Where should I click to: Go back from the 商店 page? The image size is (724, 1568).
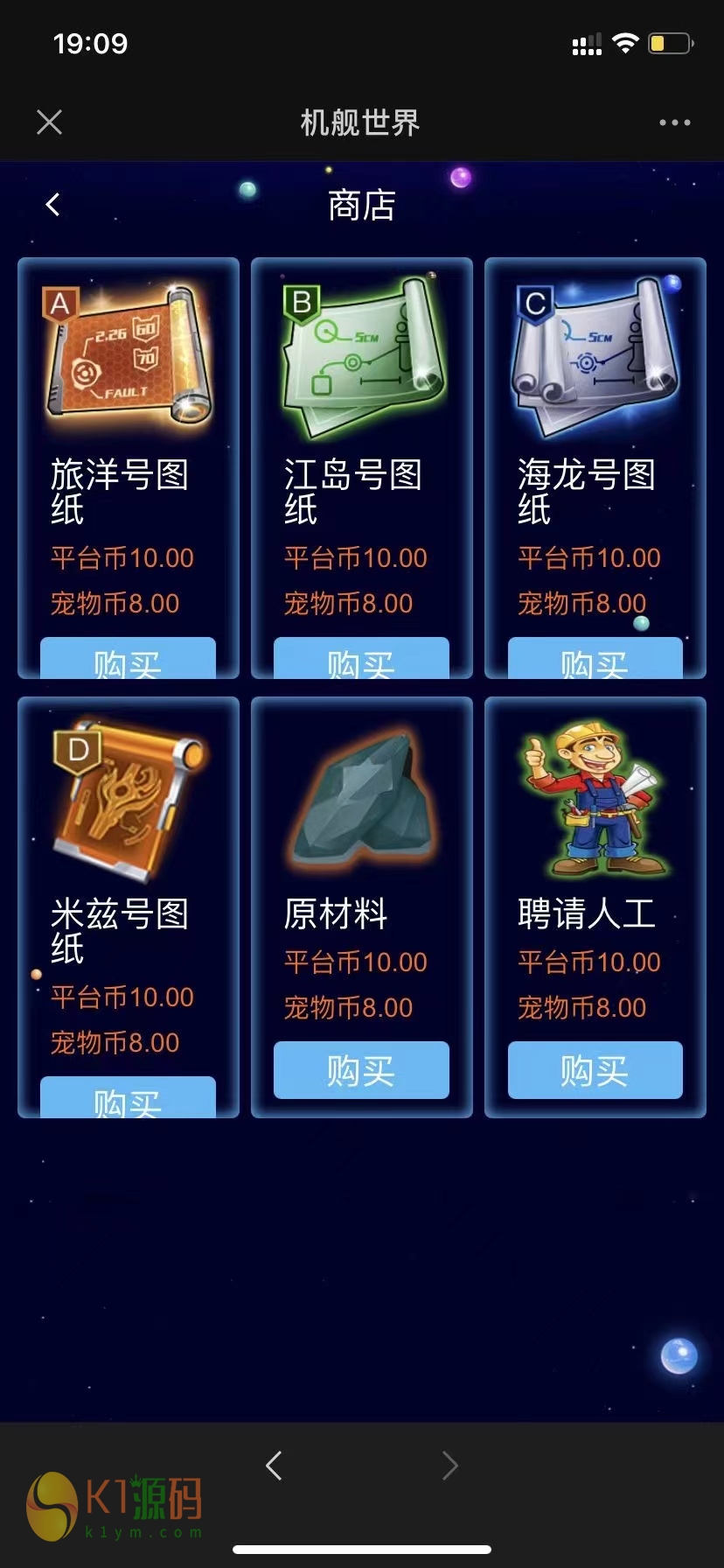[53, 205]
